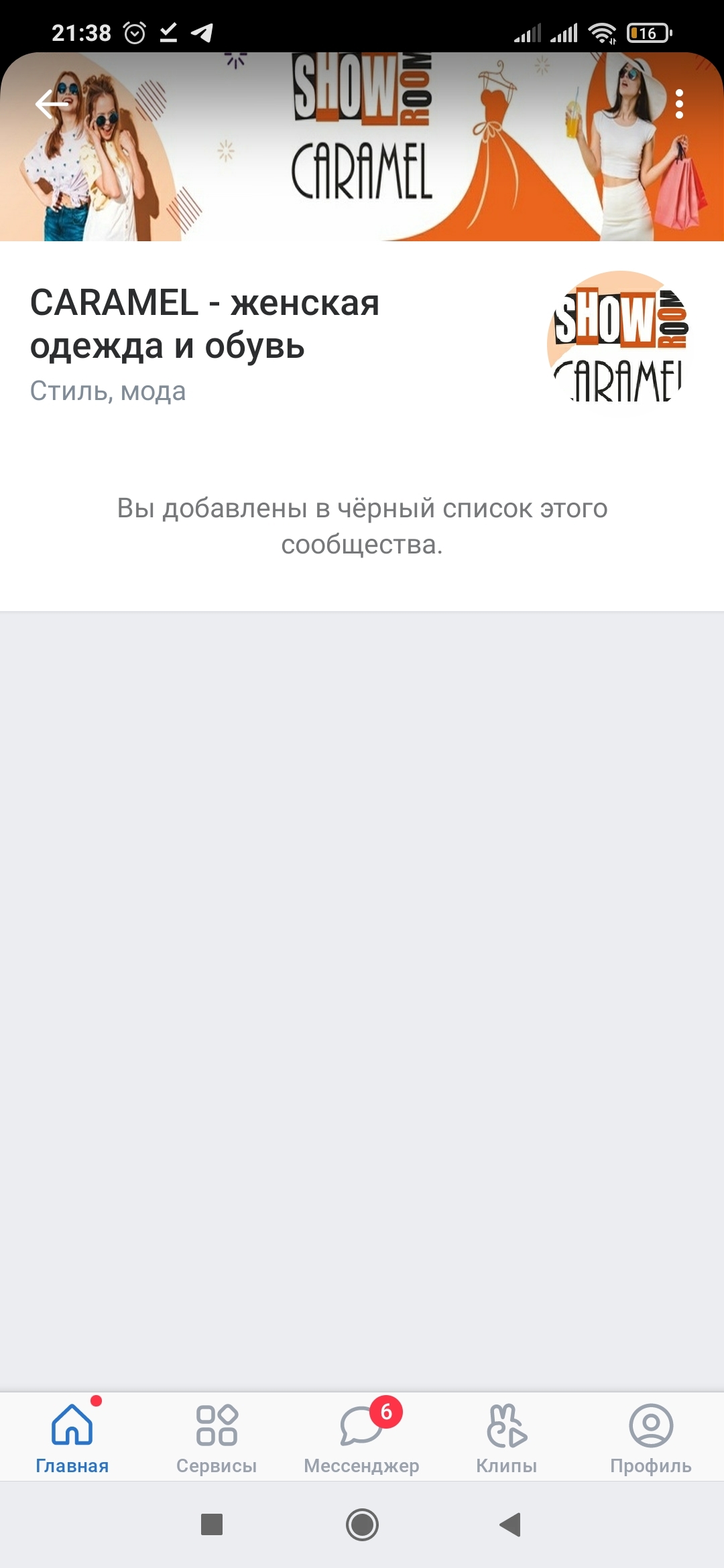The height and width of the screenshot is (1568, 724).
Task: Open recent apps with the square button
Action: [x=212, y=1524]
